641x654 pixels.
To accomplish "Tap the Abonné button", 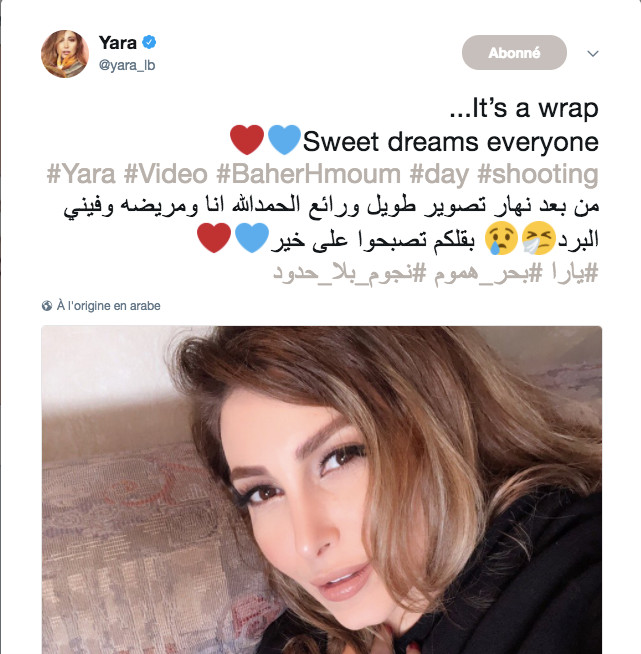I will [514, 53].
